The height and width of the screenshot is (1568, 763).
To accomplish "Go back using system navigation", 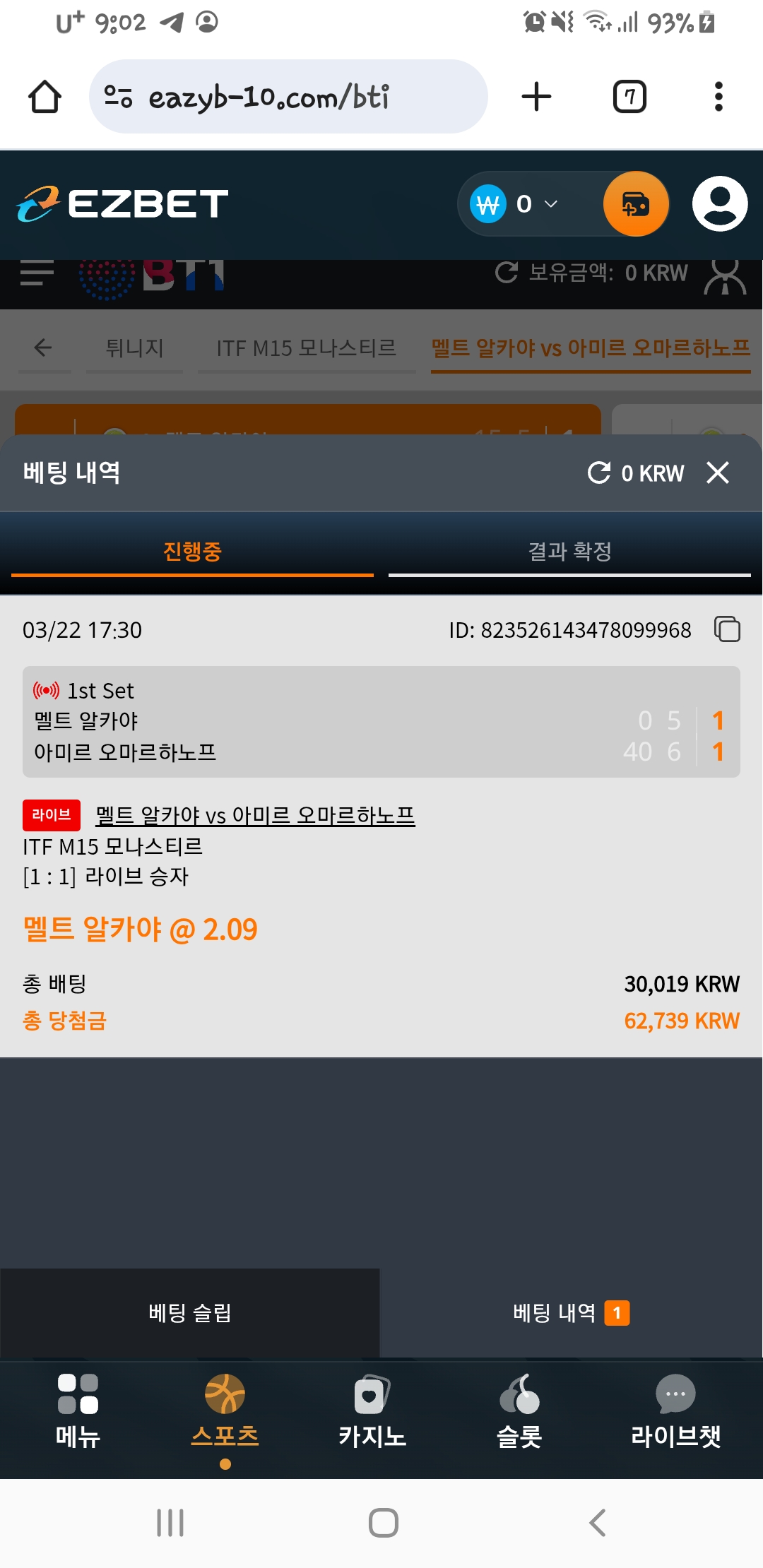I will click(598, 1522).
